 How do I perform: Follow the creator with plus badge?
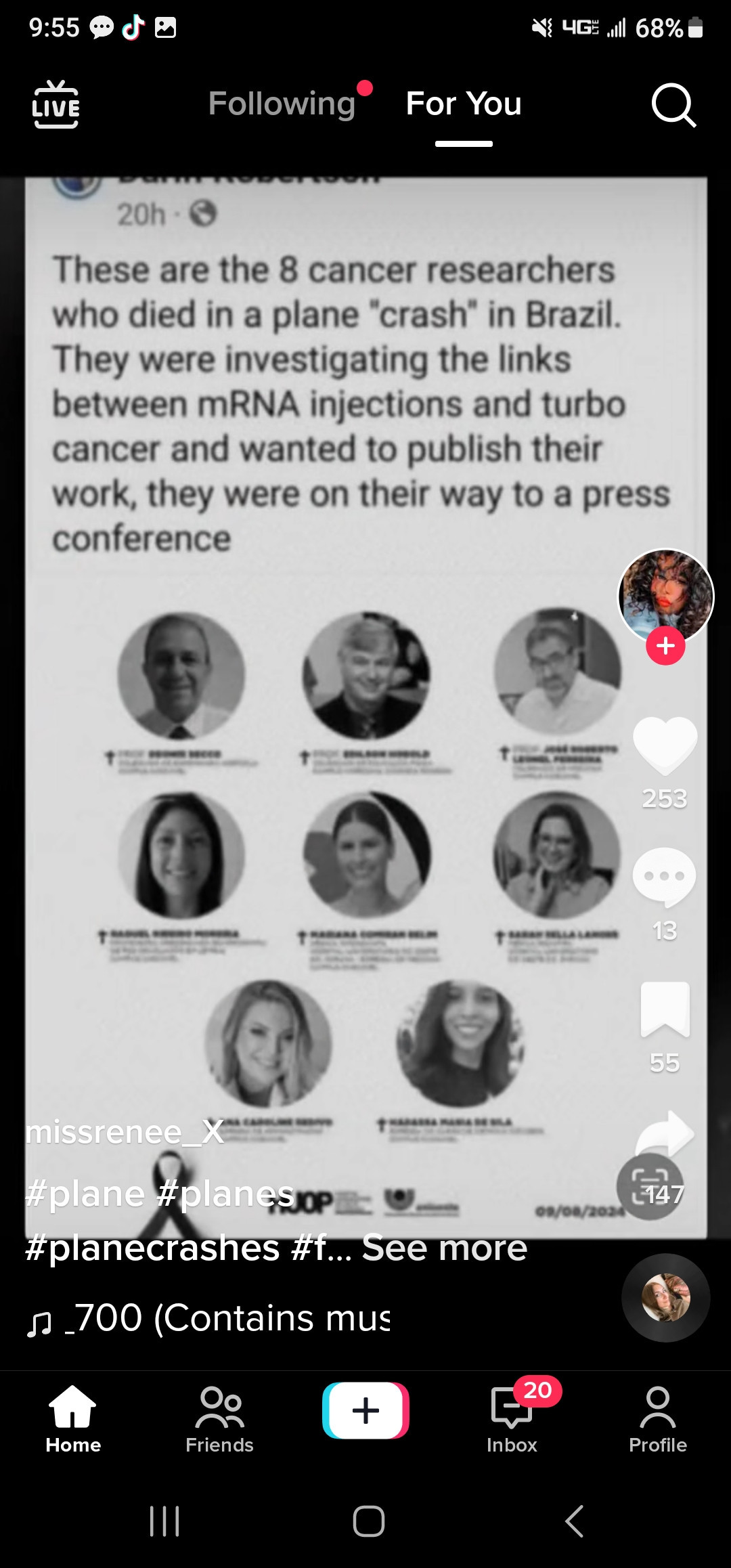point(665,646)
